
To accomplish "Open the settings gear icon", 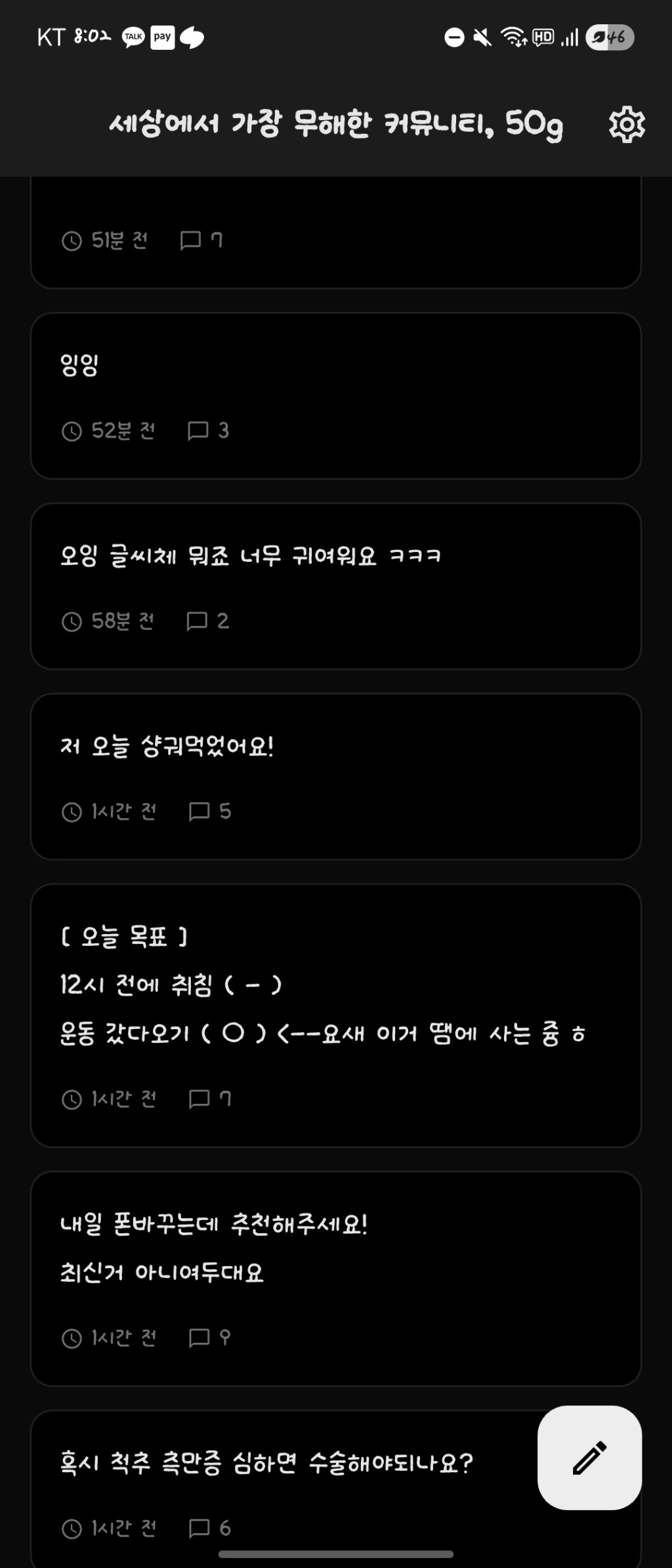I will tap(627, 124).
